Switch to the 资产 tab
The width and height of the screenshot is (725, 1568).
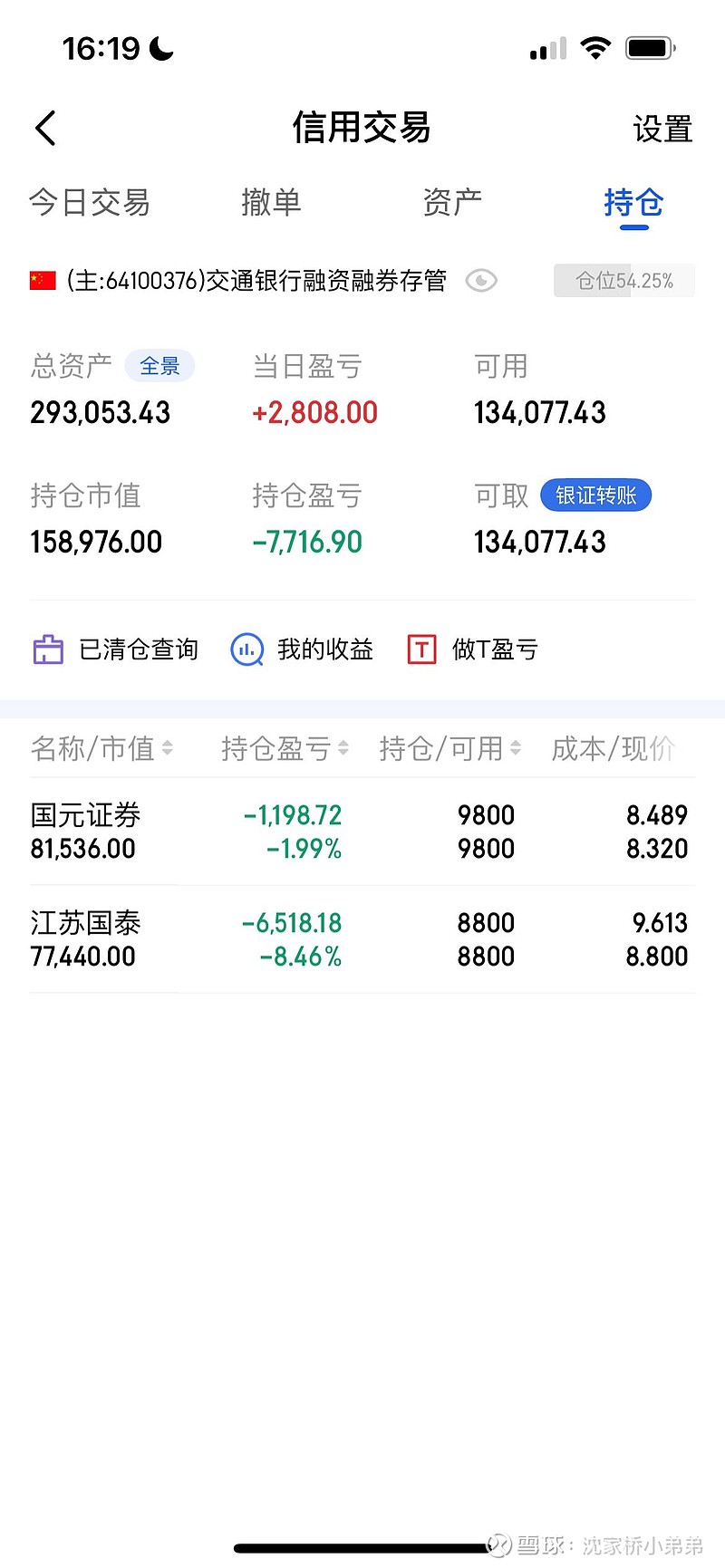[452, 202]
